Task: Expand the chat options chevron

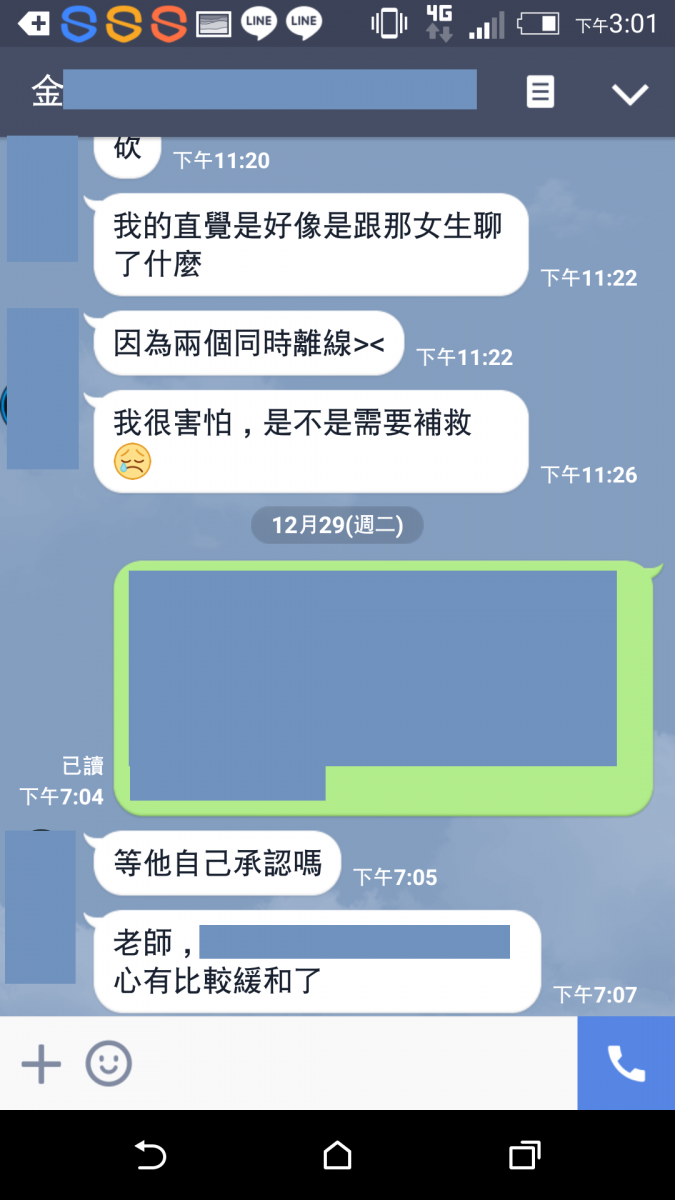Action: 630,94
